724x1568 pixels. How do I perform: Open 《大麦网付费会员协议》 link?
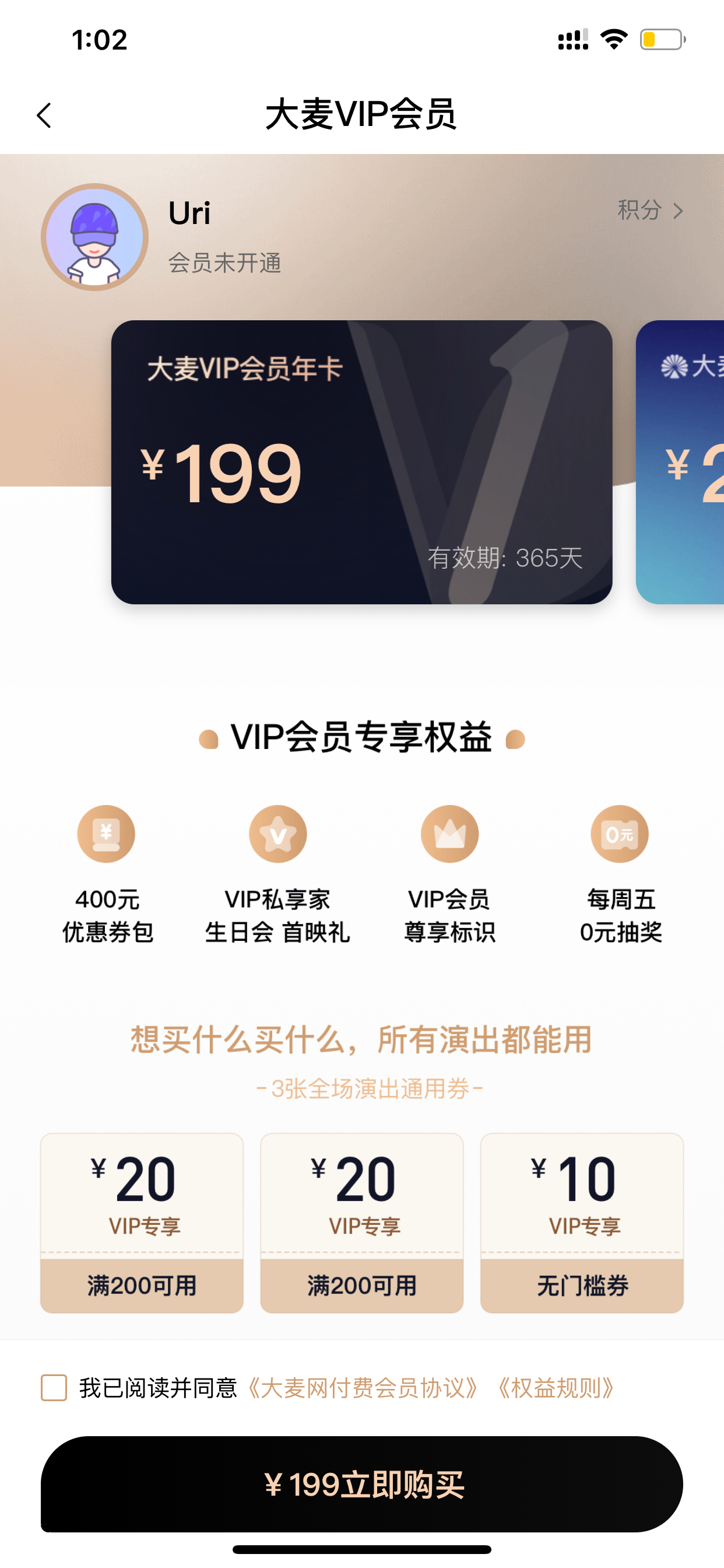pyautogui.click(x=363, y=1388)
